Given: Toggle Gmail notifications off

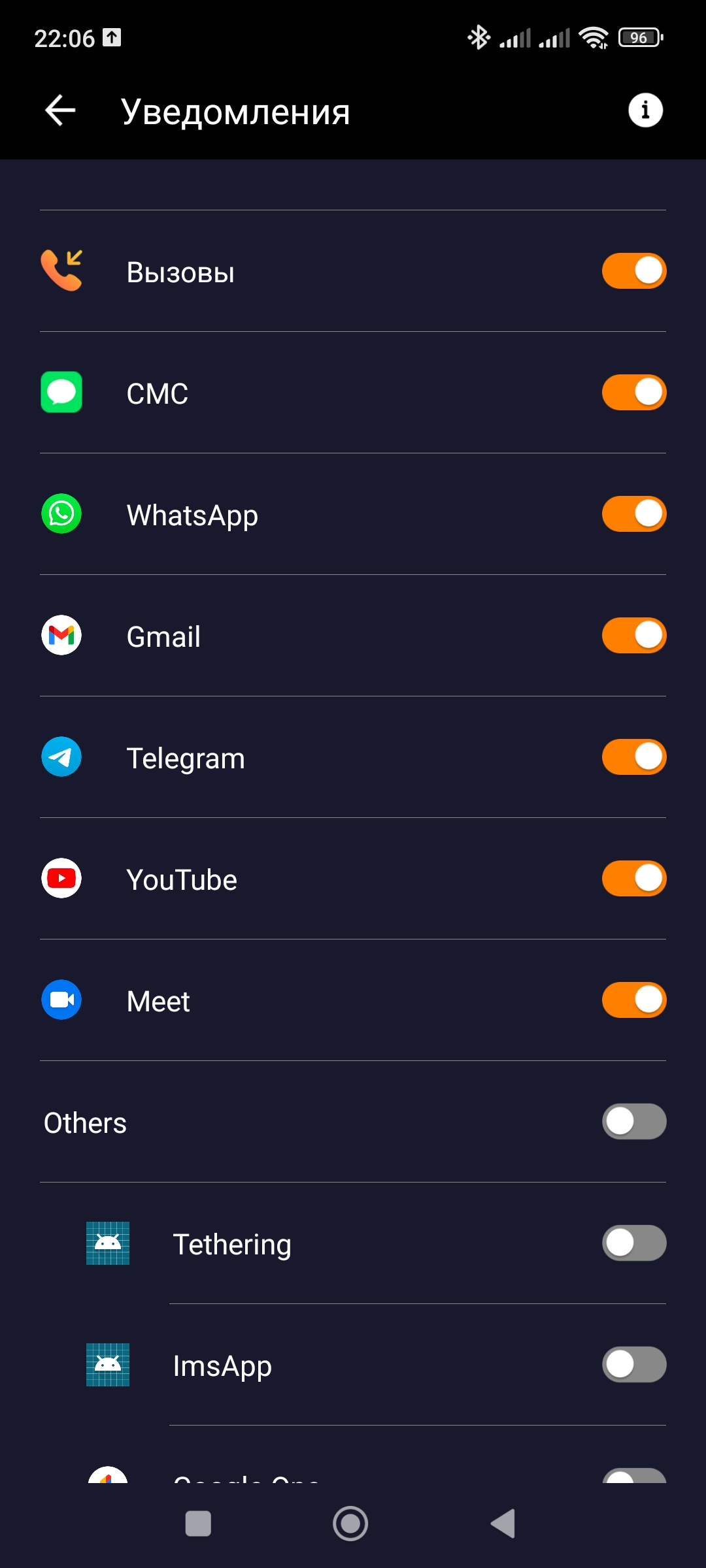Looking at the screenshot, I should point(633,636).
